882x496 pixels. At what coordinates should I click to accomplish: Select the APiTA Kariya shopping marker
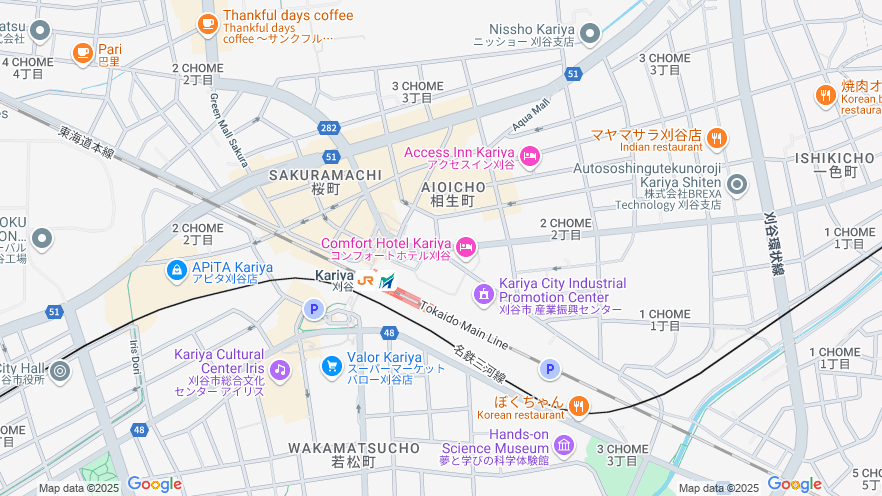(x=177, y=270)
